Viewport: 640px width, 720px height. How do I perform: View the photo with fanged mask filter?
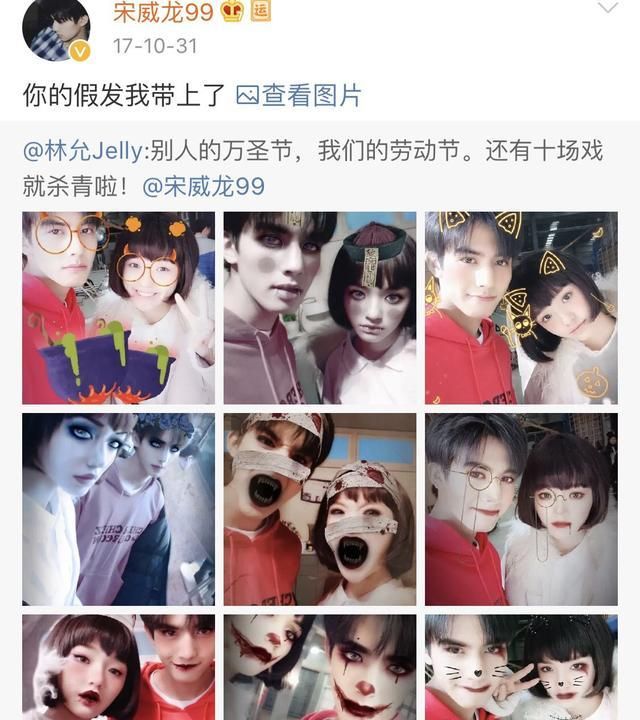319,509
